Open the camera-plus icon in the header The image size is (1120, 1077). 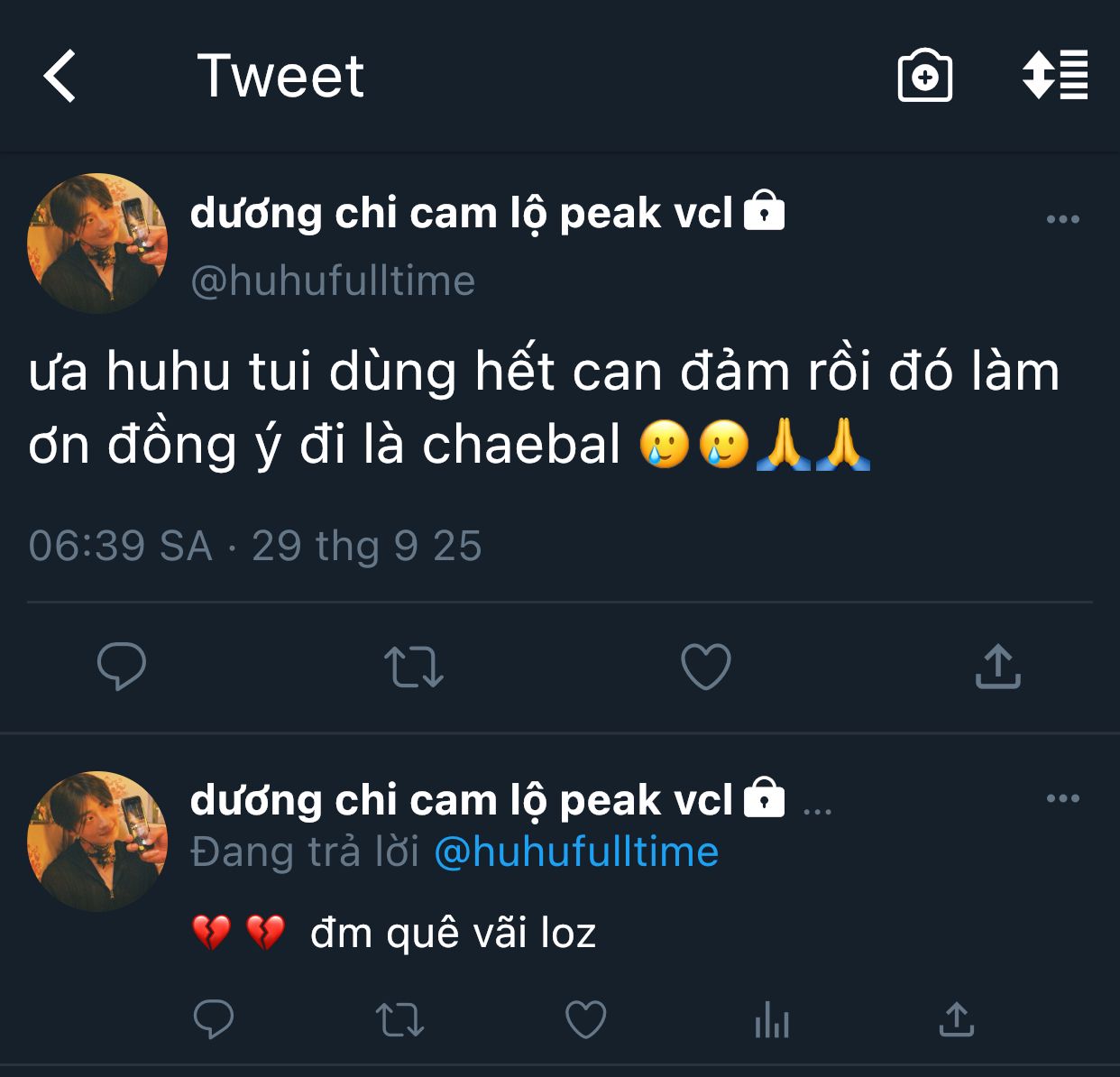tap(924, 77)
